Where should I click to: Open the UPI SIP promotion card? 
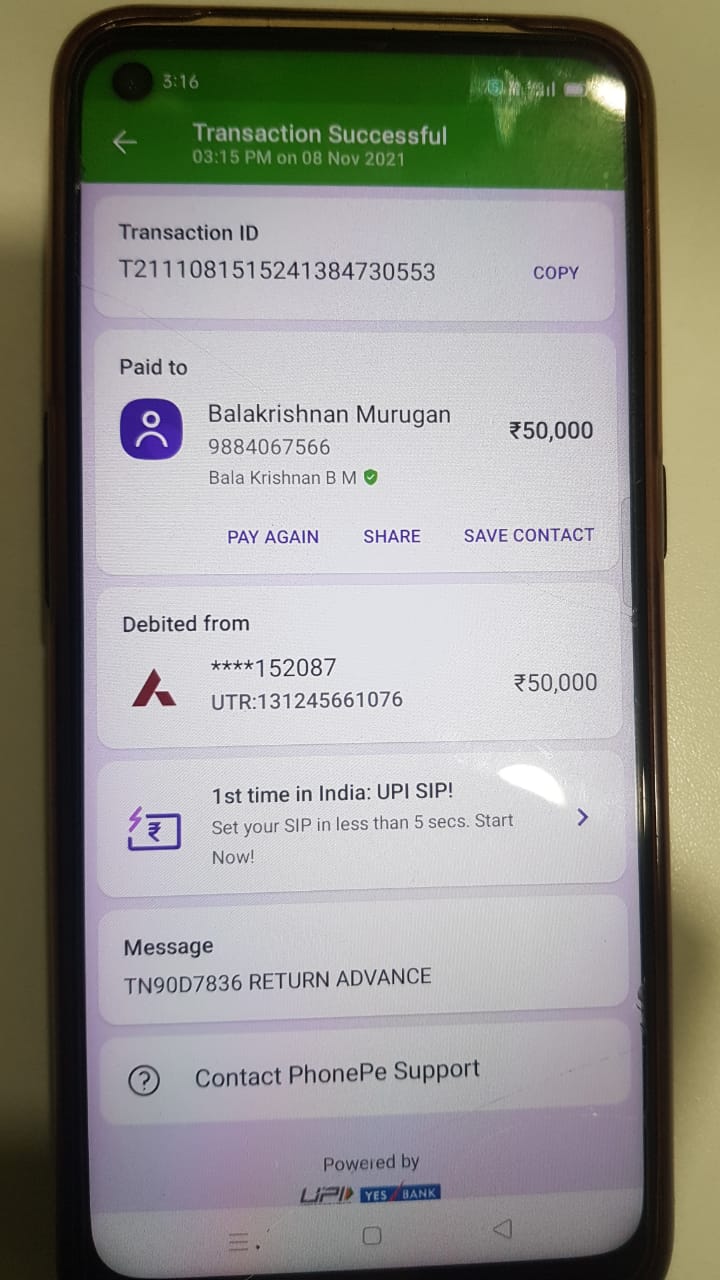pos(362,824)
